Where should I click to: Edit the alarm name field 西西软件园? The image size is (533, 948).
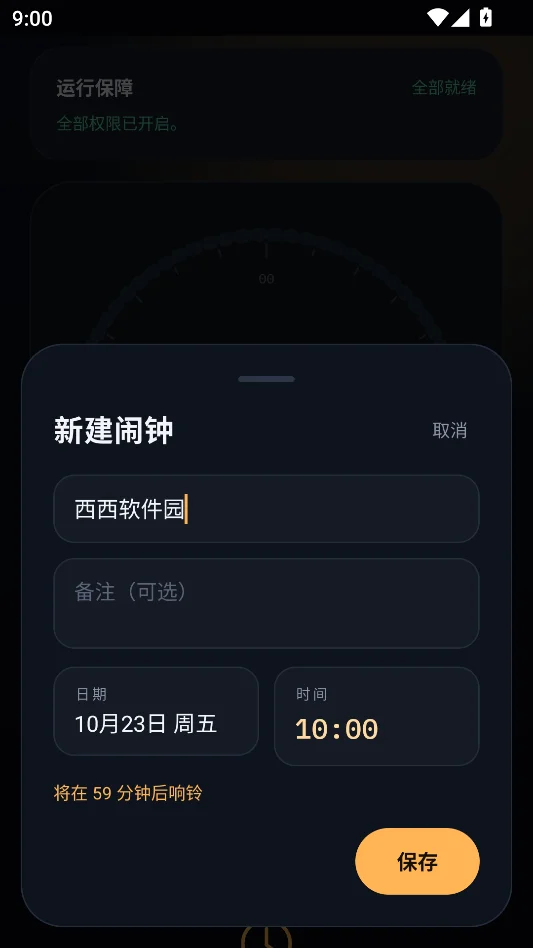[x=266, y=508]
